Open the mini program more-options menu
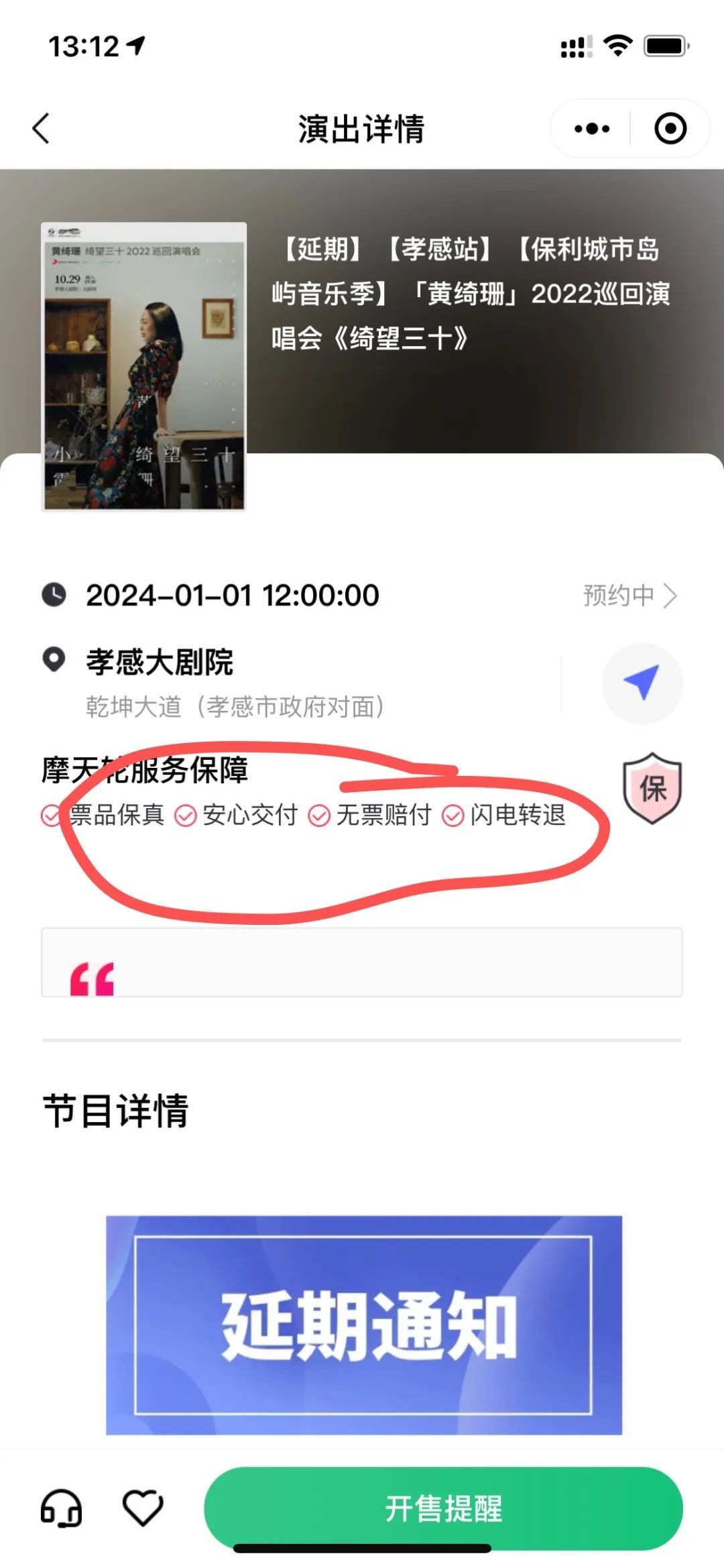The width and height of the screenshot is (724, 1568). [592, 128]
